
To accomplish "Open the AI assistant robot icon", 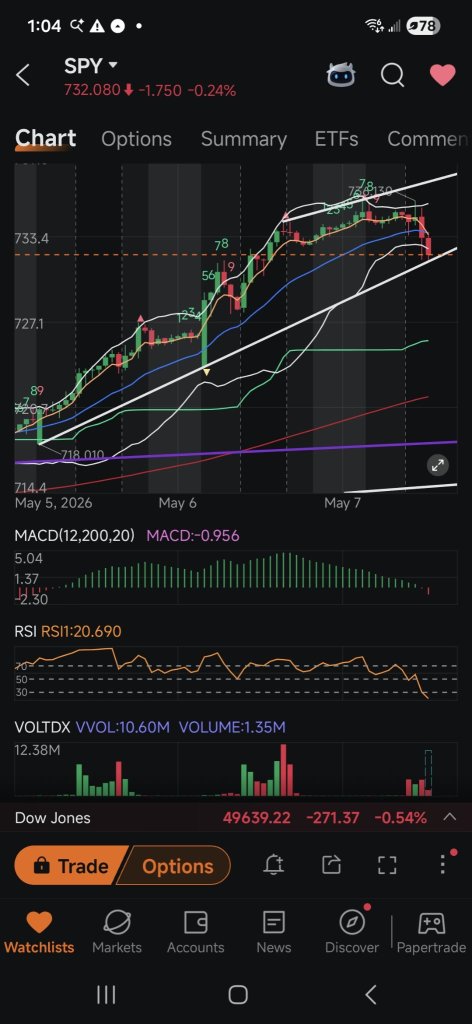I will click(341, 76).
